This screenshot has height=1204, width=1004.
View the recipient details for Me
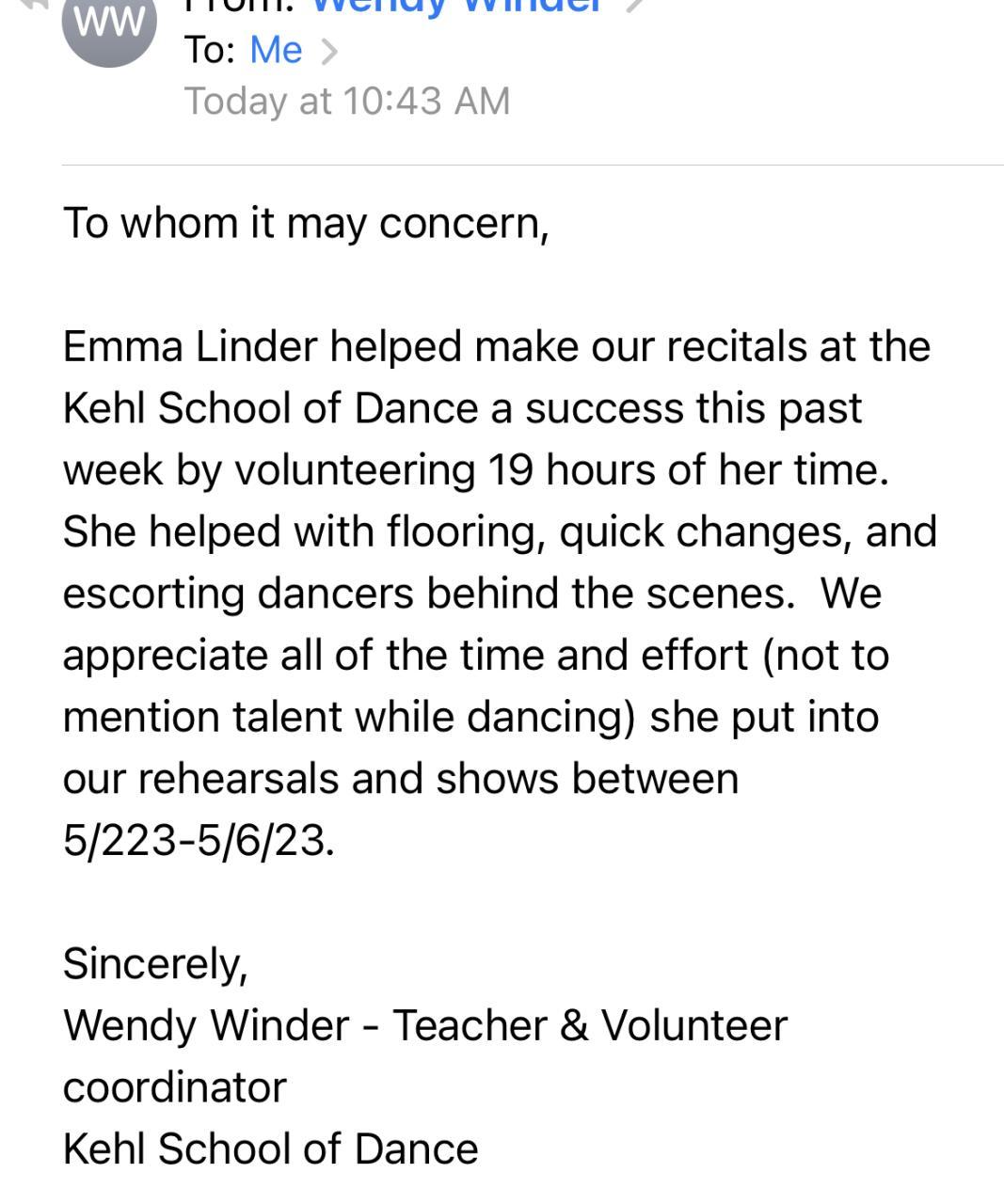click(x=276, y=50)
